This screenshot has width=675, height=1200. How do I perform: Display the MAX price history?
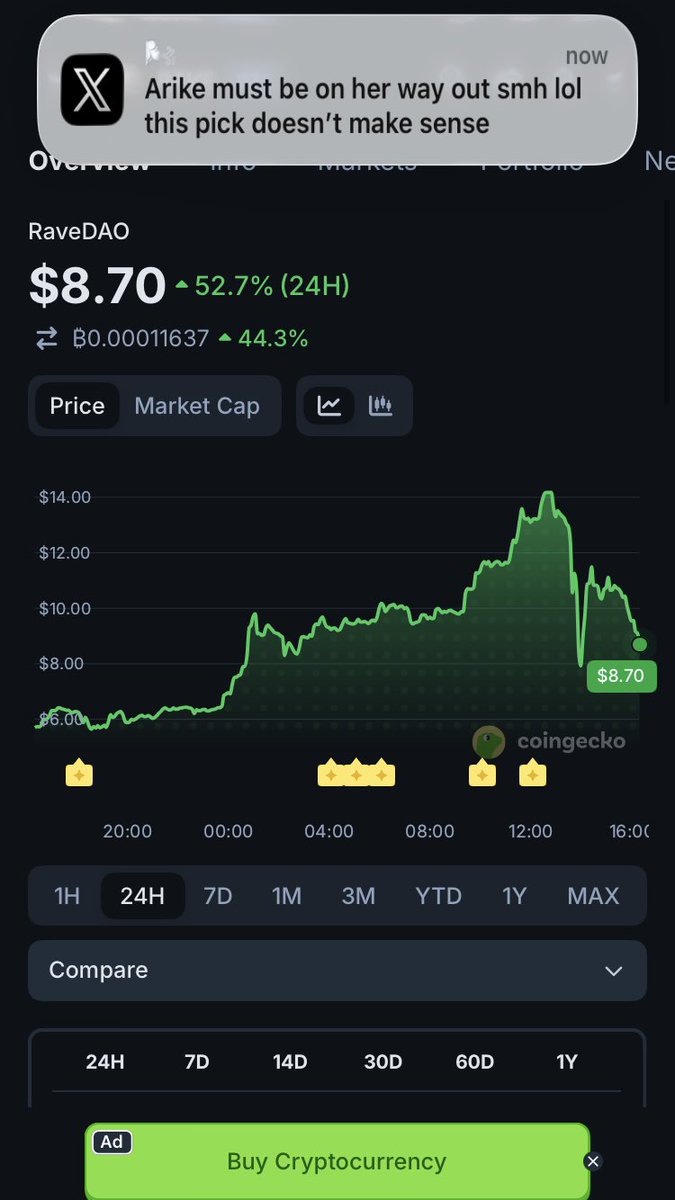593,896
